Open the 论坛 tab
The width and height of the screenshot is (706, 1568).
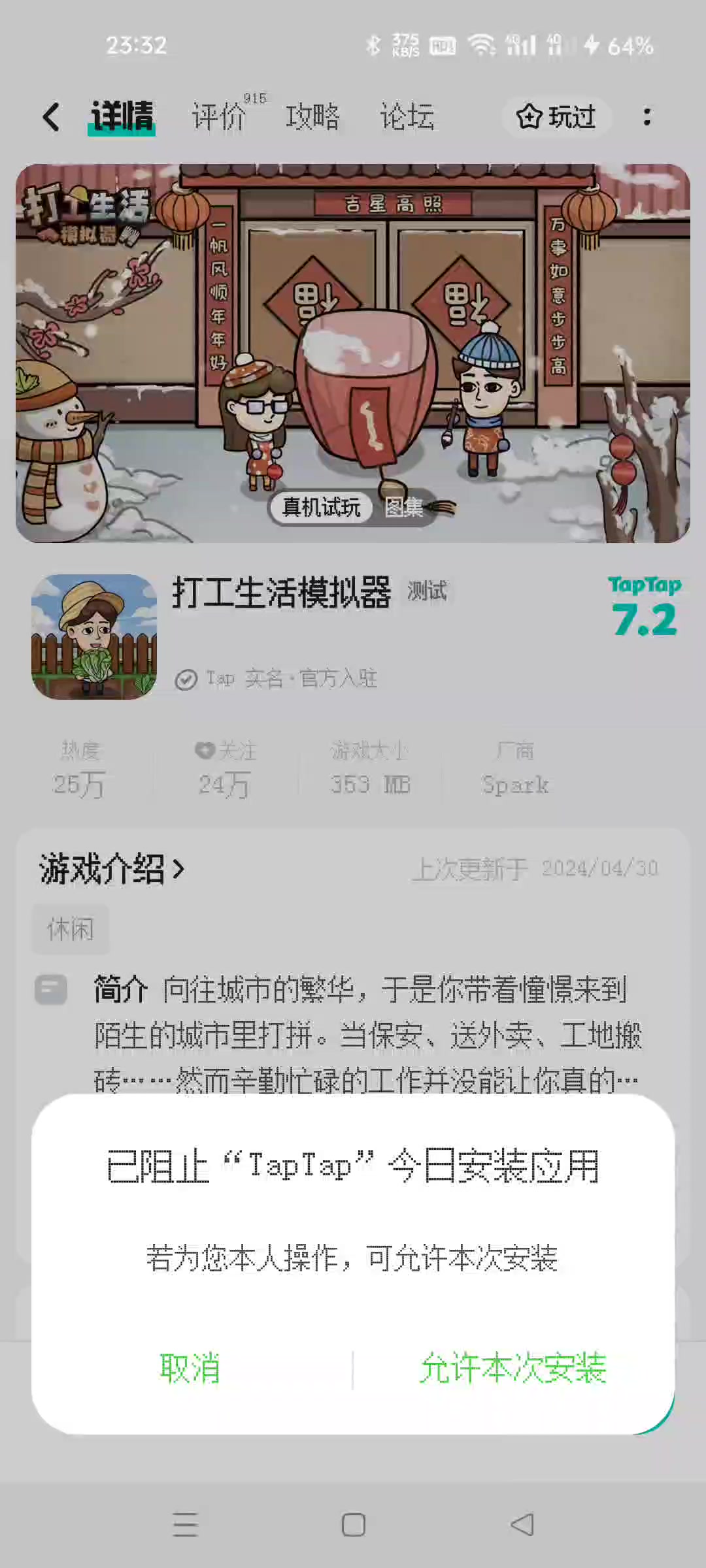pos(407,116)
